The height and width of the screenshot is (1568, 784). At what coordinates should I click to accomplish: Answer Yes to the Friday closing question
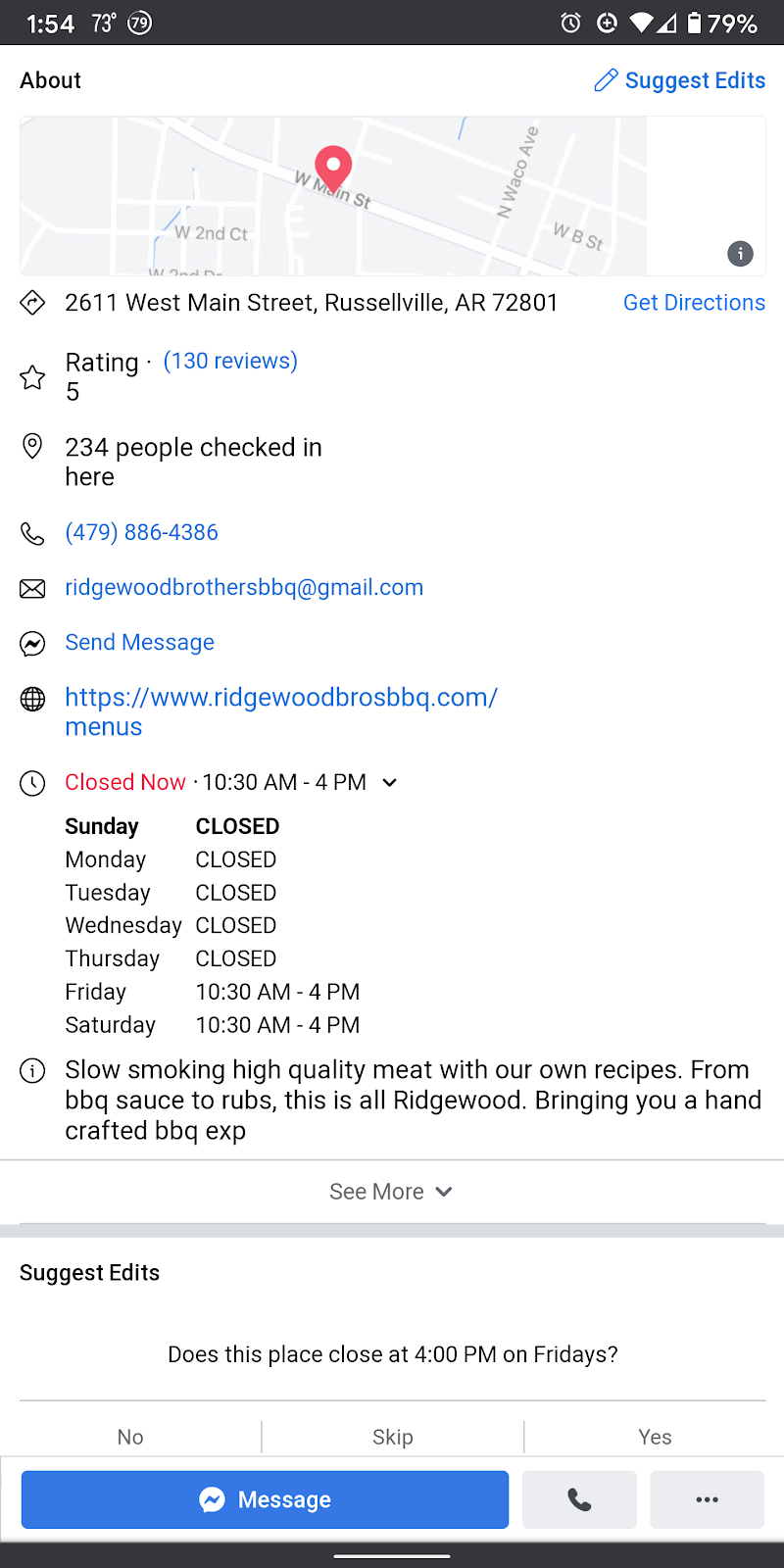(x=655, y=1437)
